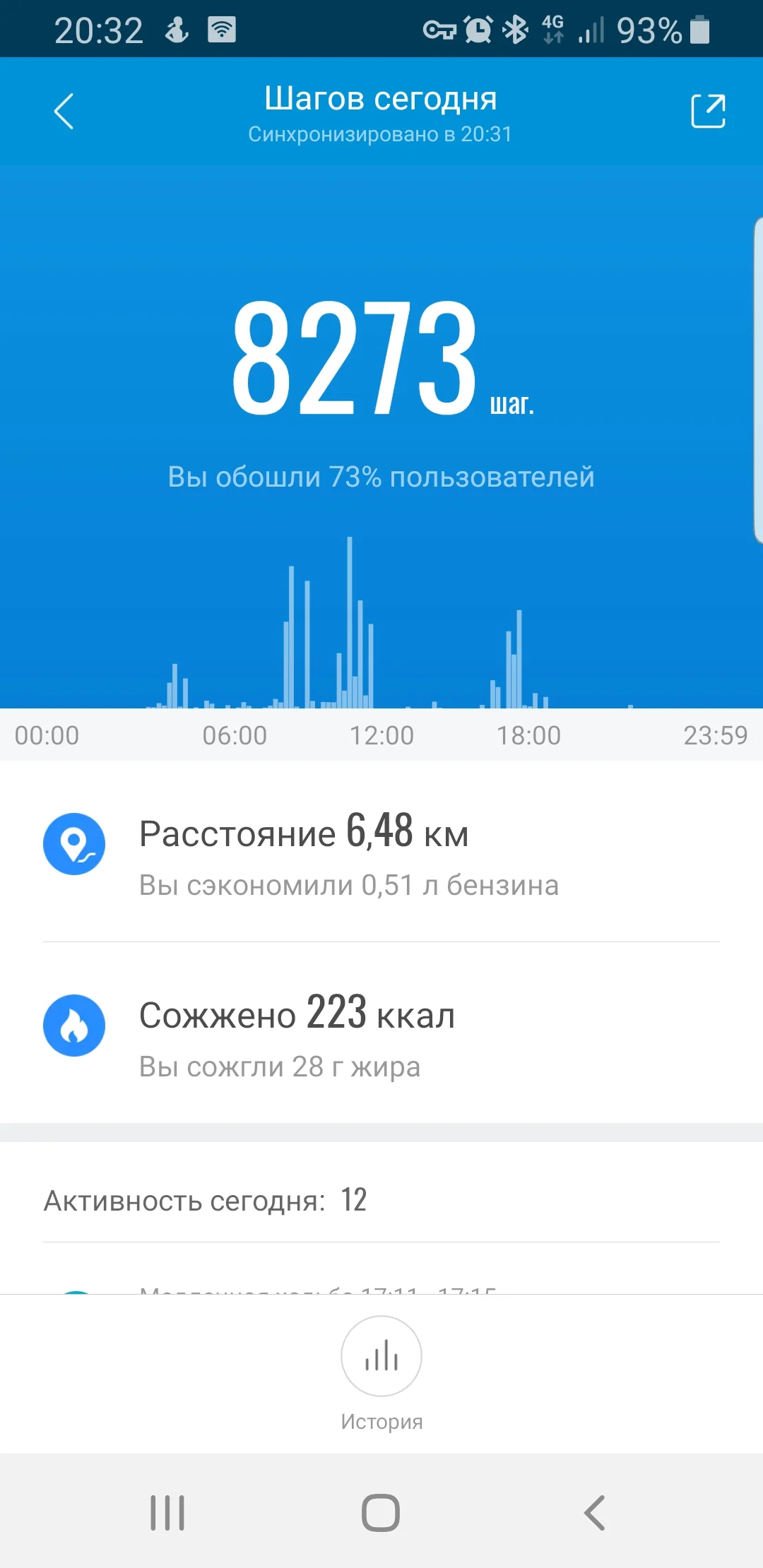Tap the battery indicator in the status bar

tap(698, 28)
